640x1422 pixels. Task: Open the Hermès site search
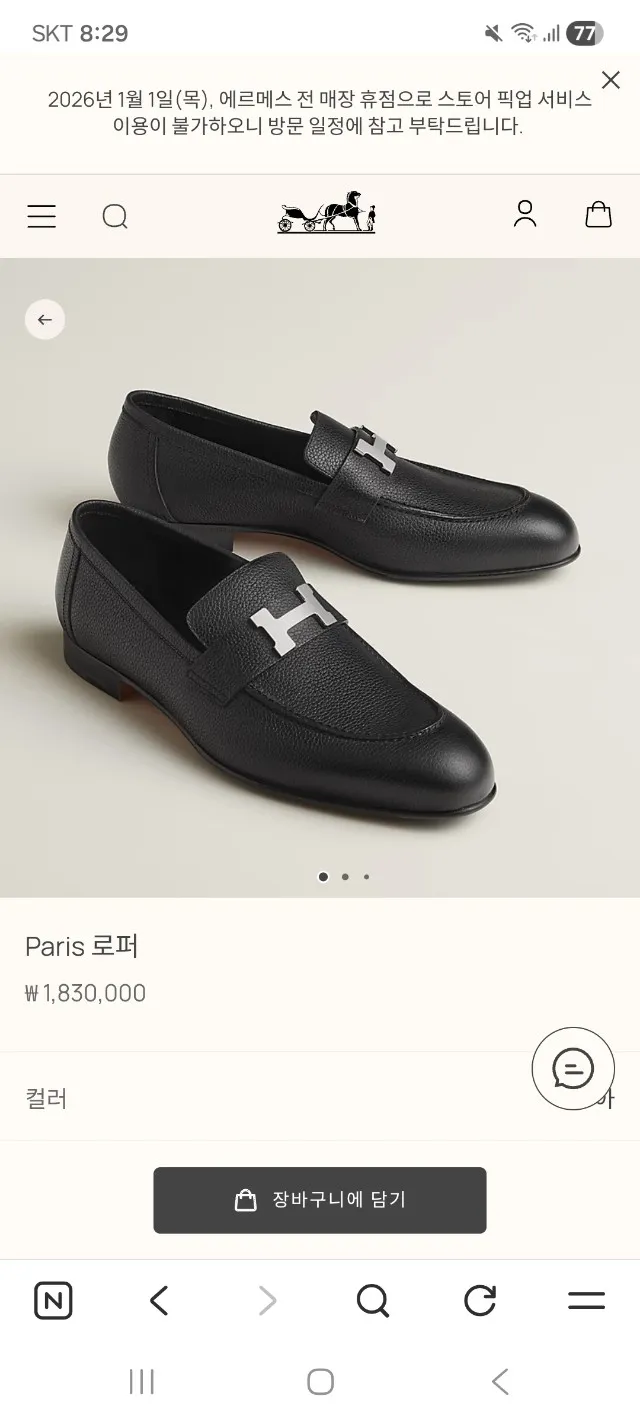pyautogui.click(x=115, y=216)
